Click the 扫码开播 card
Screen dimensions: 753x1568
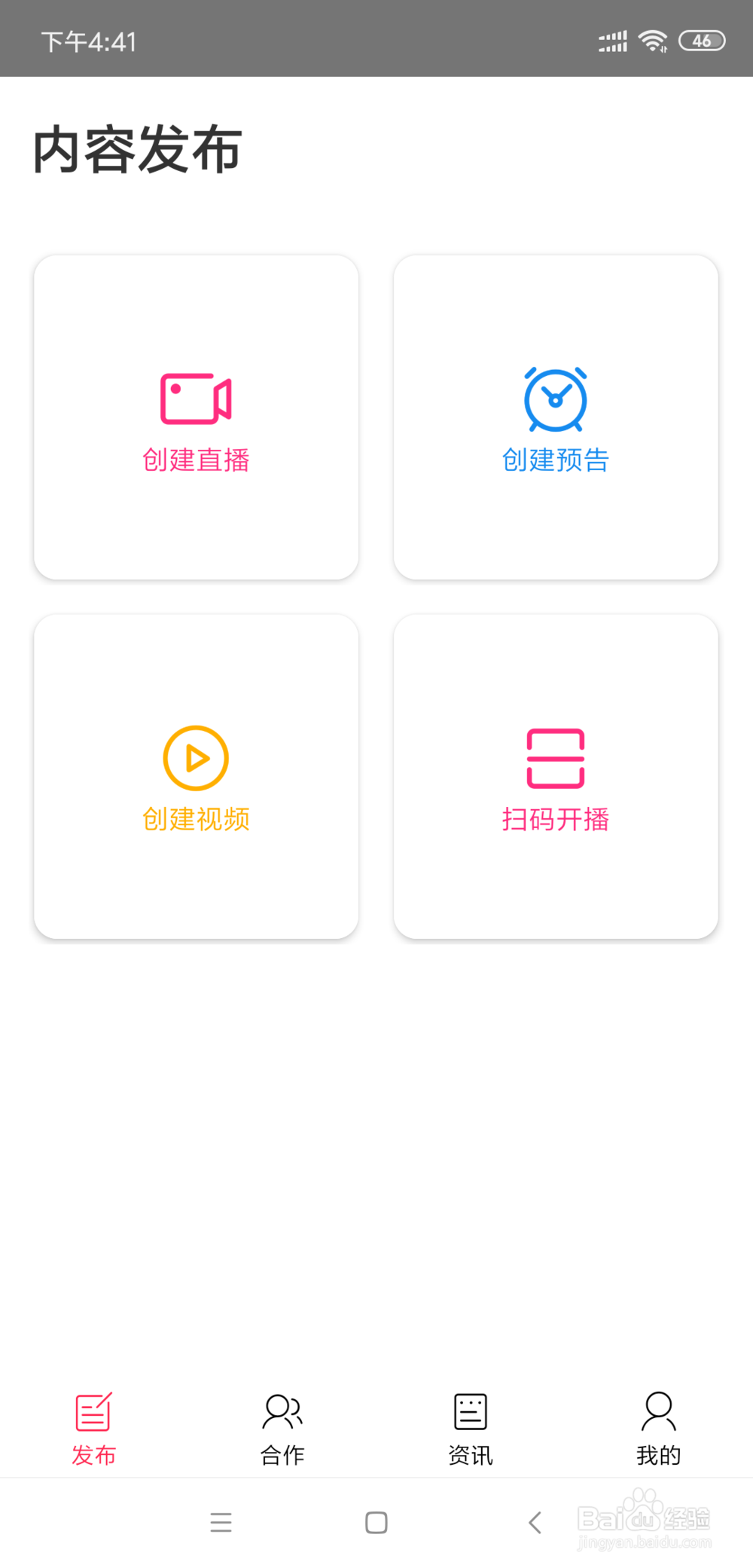[556, 776]
